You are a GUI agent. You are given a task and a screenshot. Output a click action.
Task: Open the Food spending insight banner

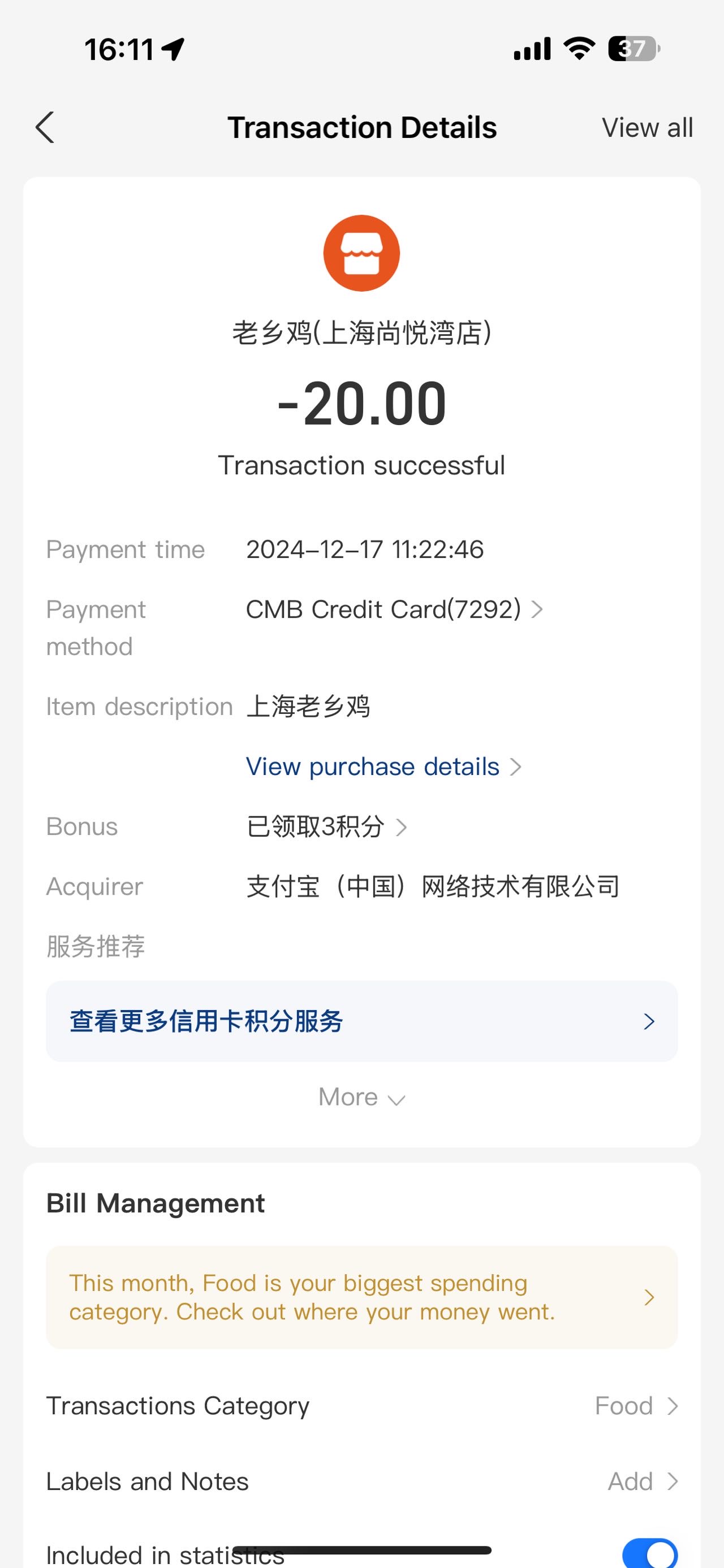(x=361, y=1297)
